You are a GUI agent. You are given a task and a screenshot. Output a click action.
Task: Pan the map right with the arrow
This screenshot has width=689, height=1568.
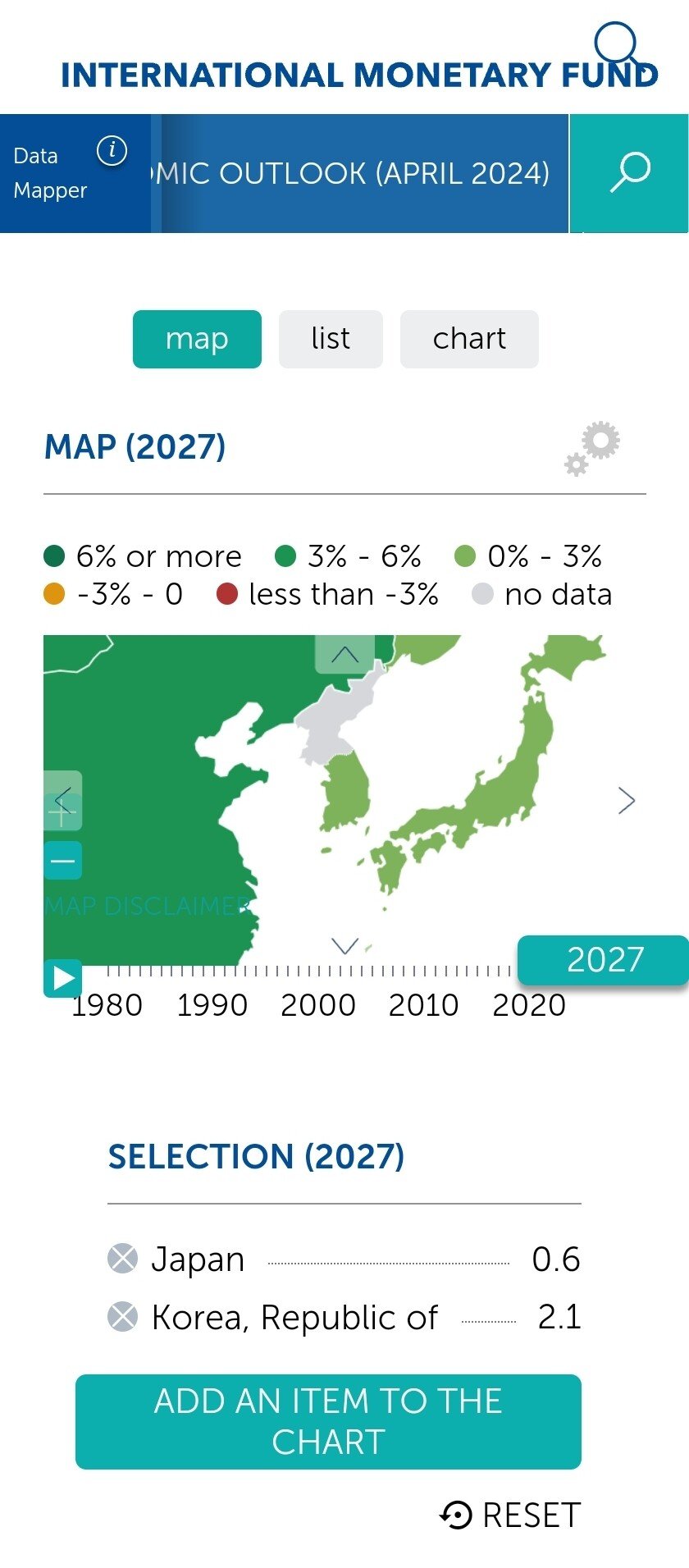(627, 801)
